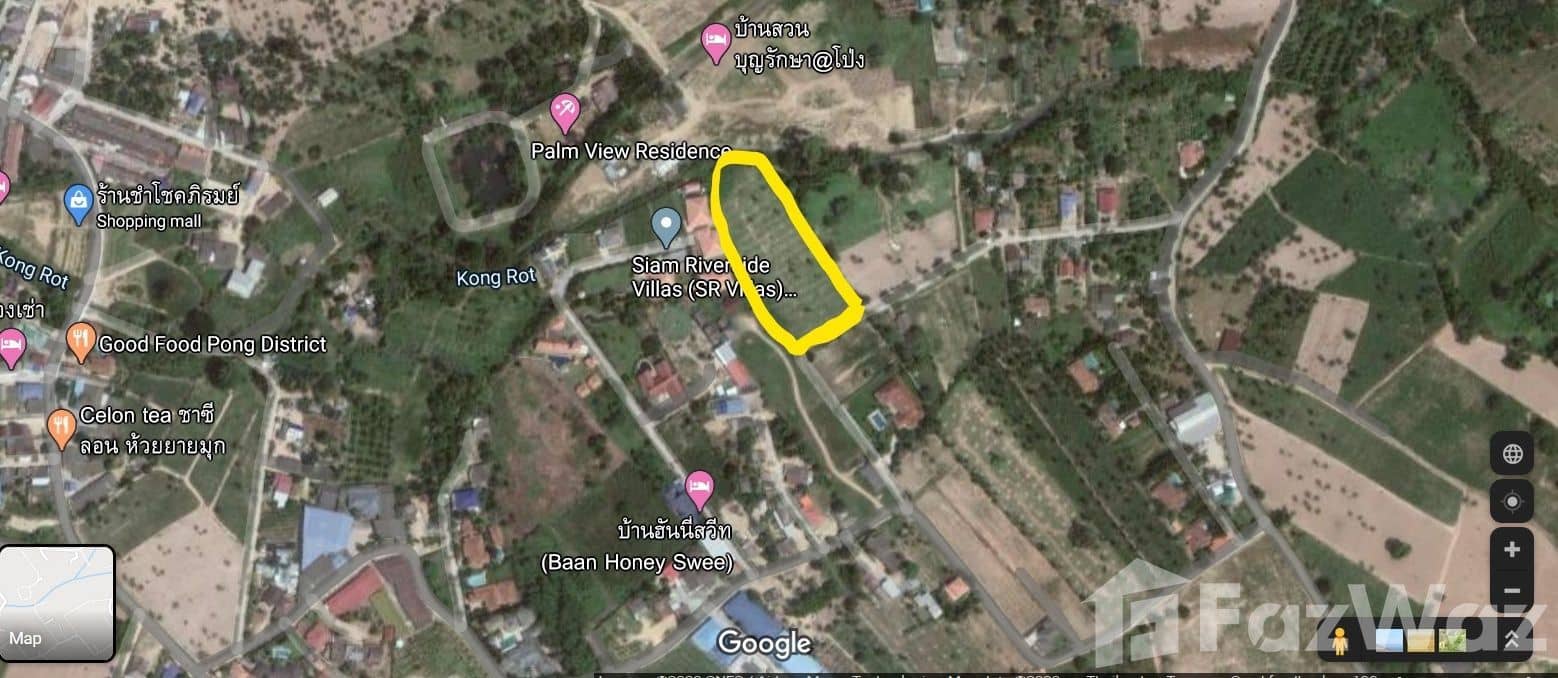Viewport: 1558px width, 678px height.
Task: Zoom in on the map
Action: click(x=1511, y=548)
